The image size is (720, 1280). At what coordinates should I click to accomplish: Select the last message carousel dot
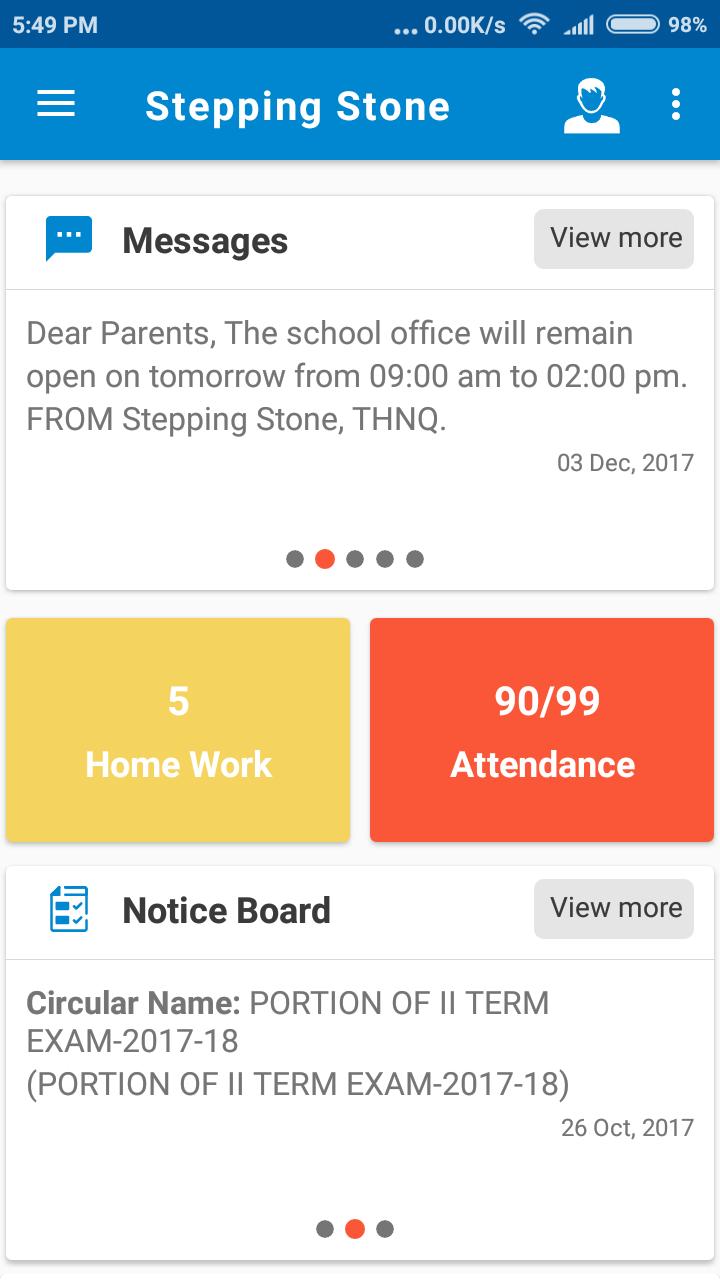[x=416, y=559]
